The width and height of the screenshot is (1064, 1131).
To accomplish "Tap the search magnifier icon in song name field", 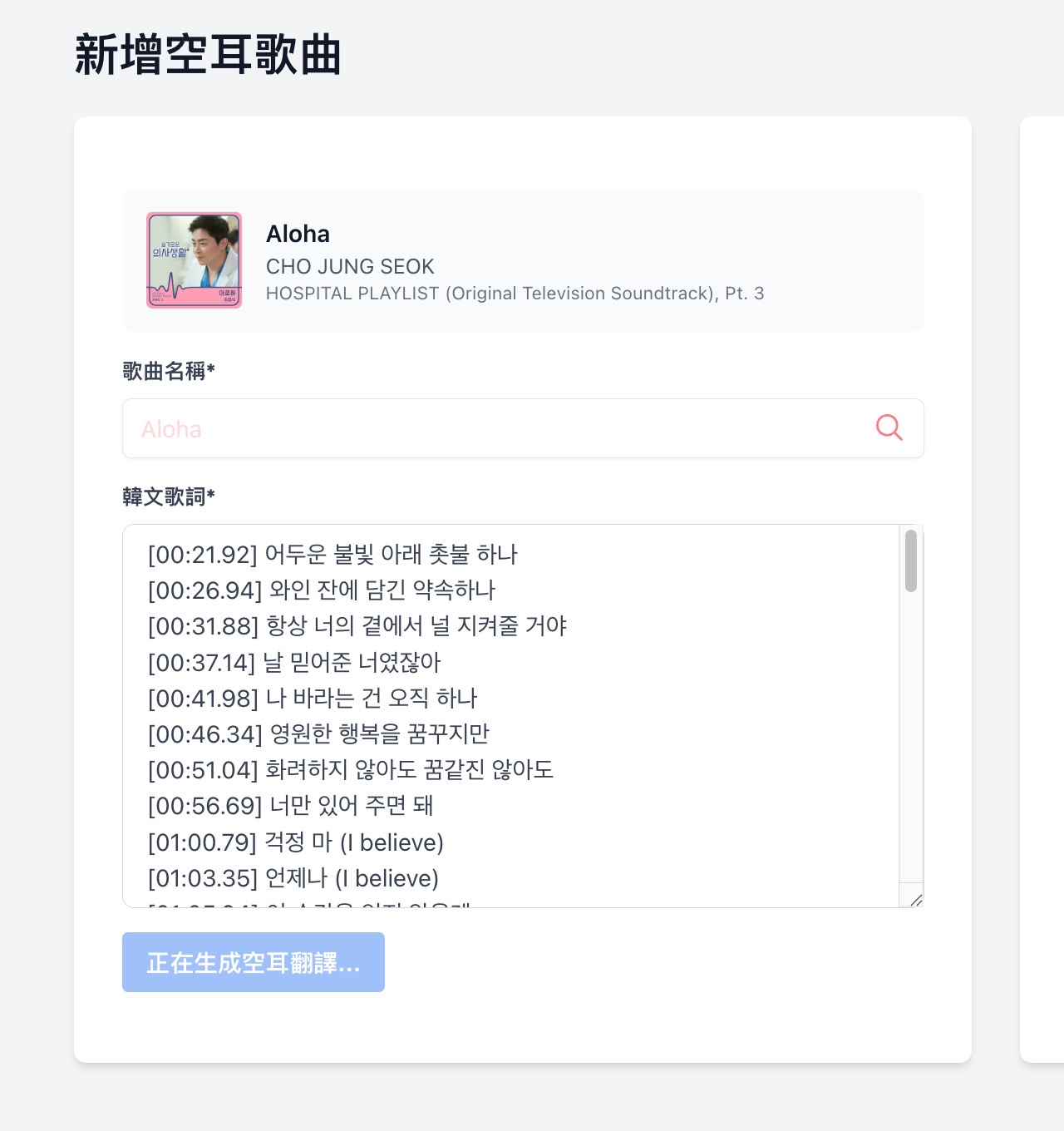I will coord(889,427).
